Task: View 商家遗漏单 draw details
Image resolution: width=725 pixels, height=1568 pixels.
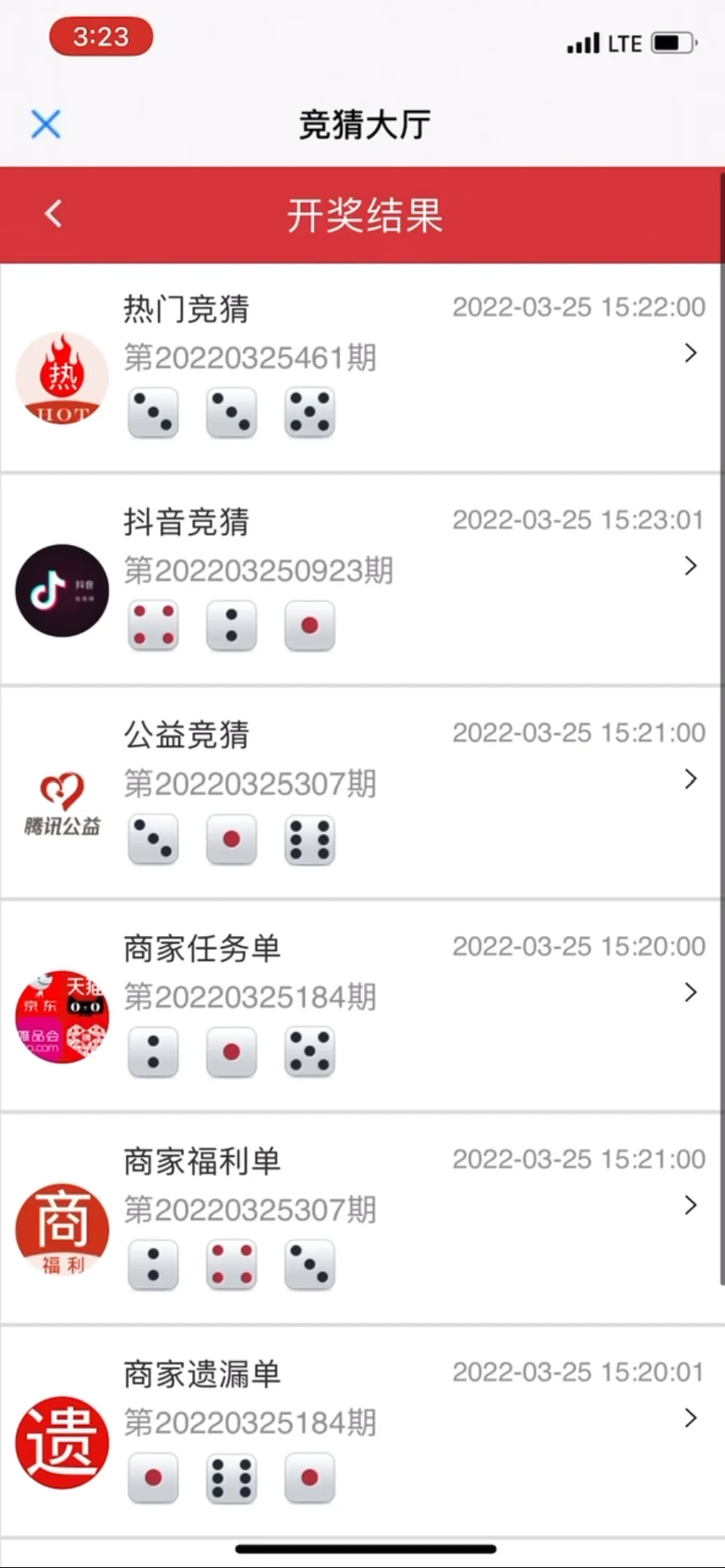Action: coord(362,1432)
